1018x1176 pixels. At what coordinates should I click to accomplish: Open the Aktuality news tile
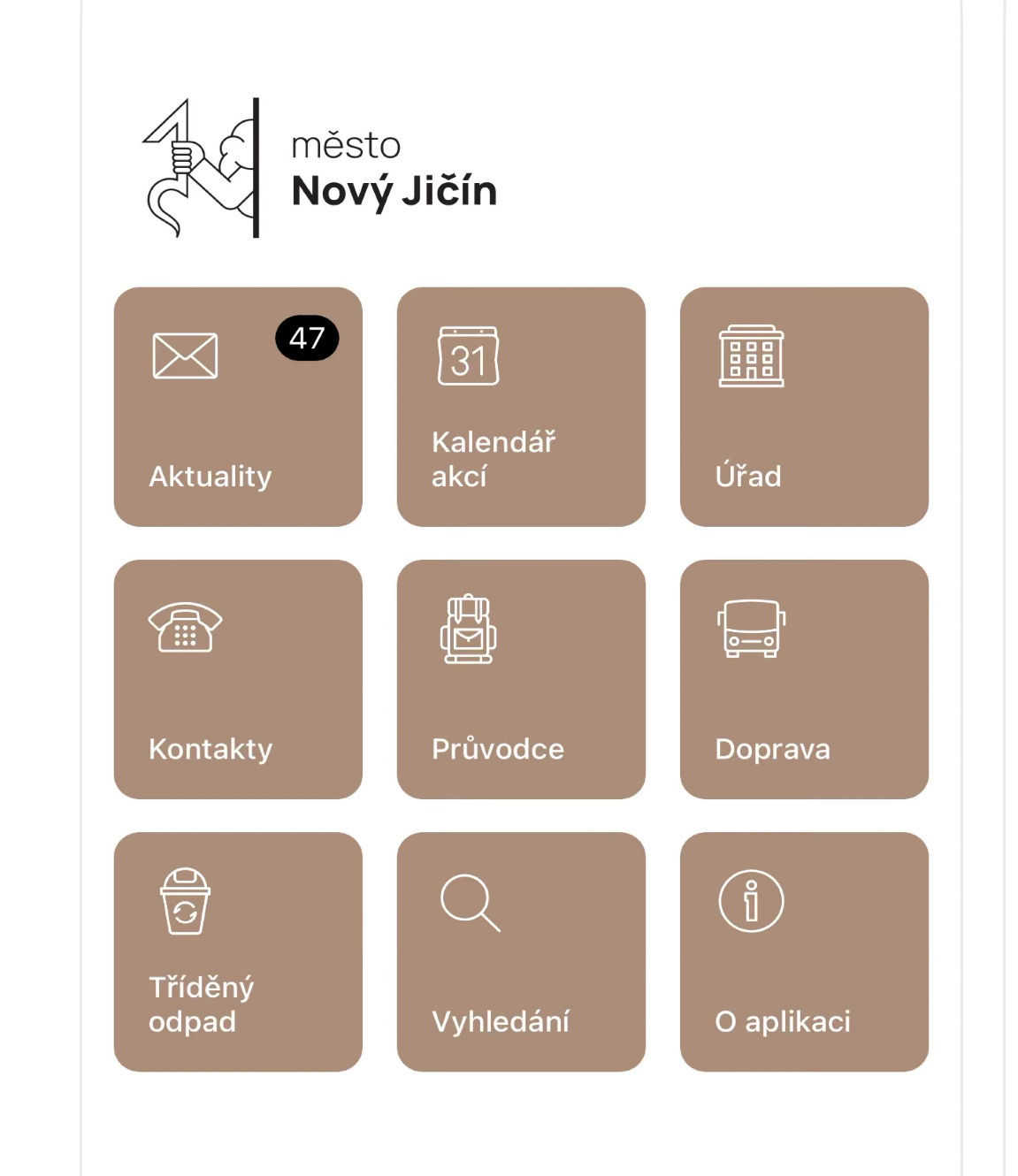pyautogui.click(x=238, y=407)
